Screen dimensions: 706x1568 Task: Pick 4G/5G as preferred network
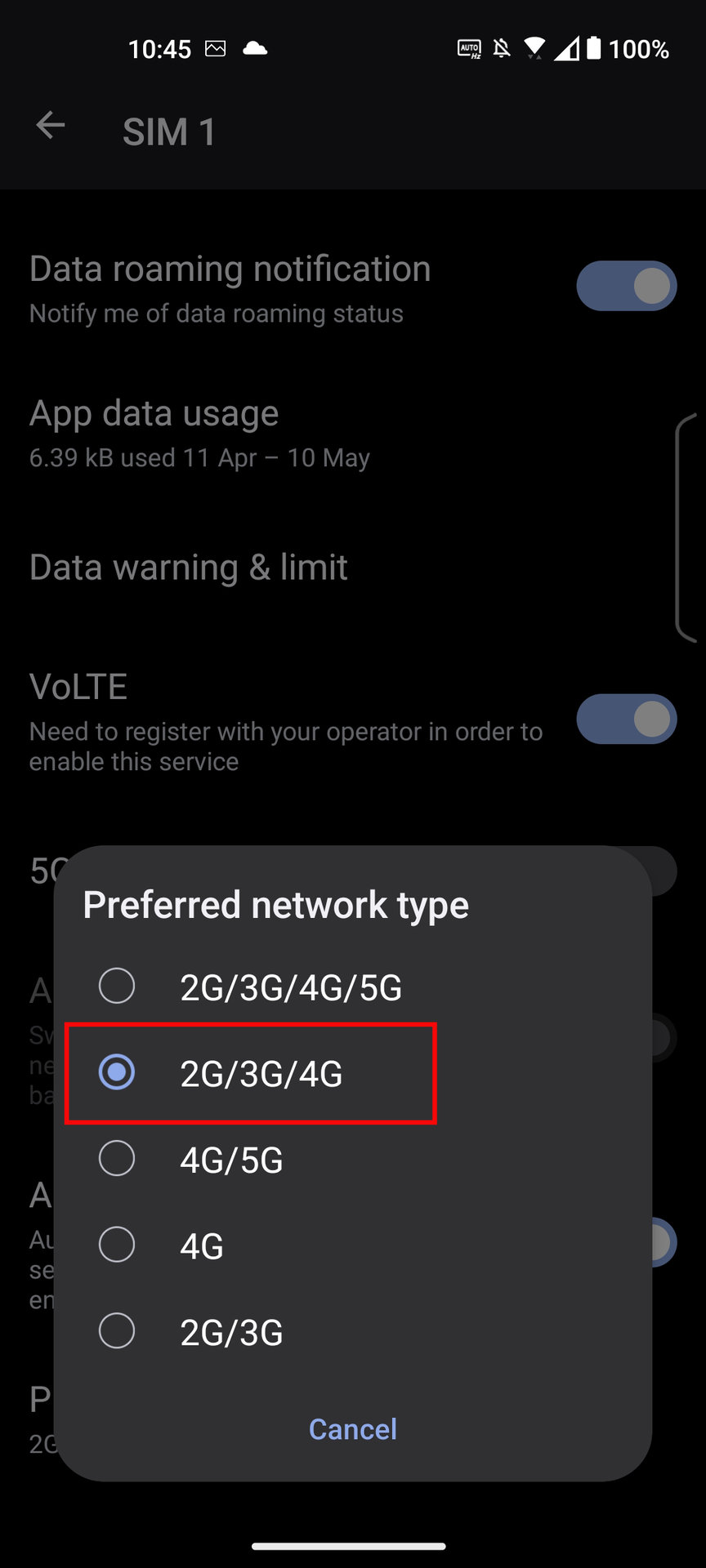click(117, 1160)
